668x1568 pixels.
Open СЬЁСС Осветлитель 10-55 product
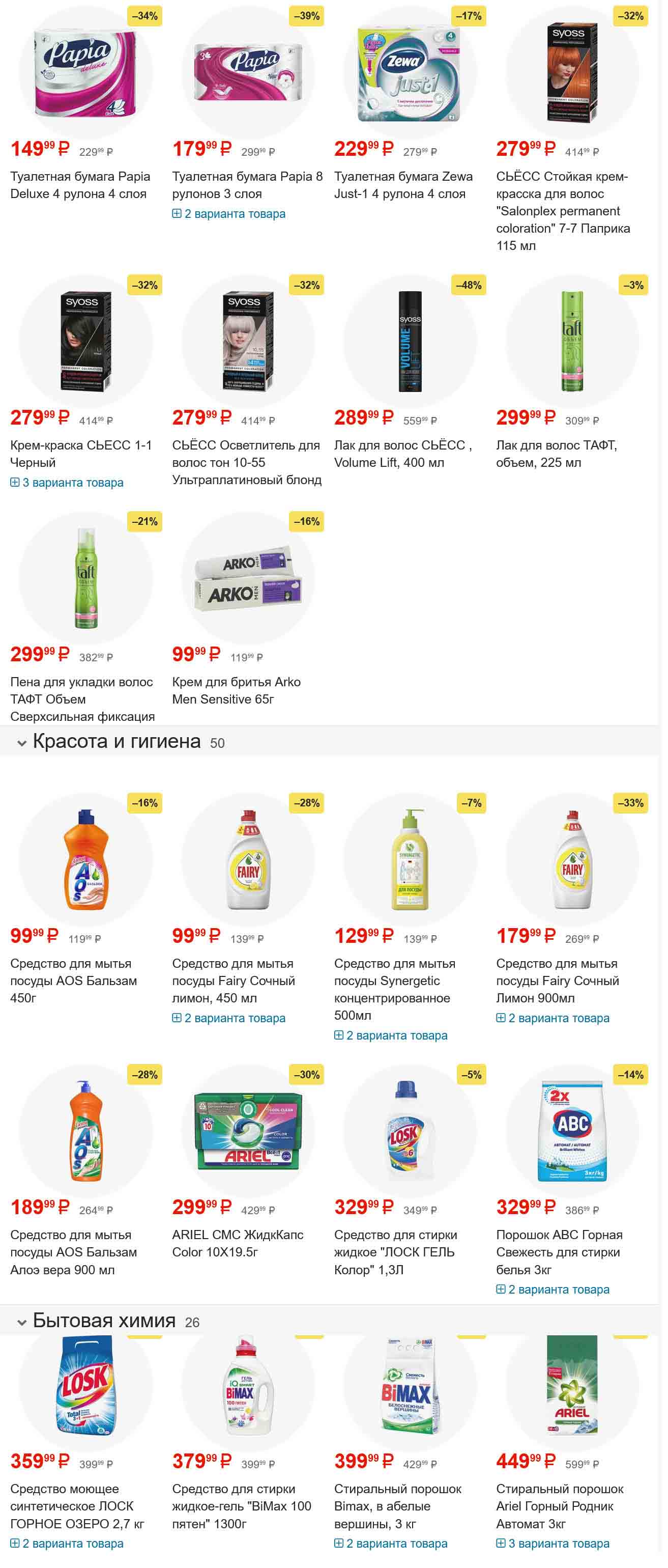click(x=246, y=462)
